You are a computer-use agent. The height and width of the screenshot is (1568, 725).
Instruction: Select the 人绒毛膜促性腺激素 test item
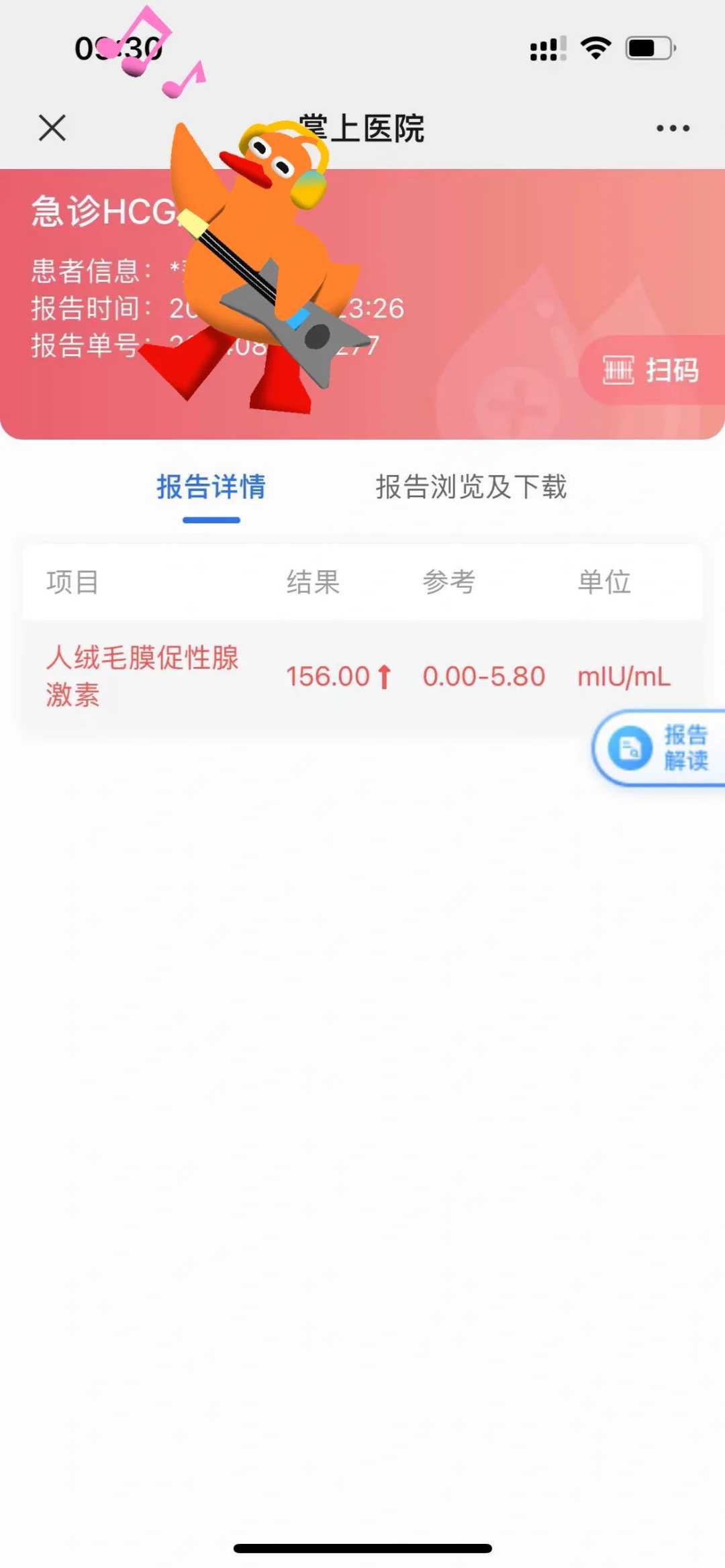point(144,676)
